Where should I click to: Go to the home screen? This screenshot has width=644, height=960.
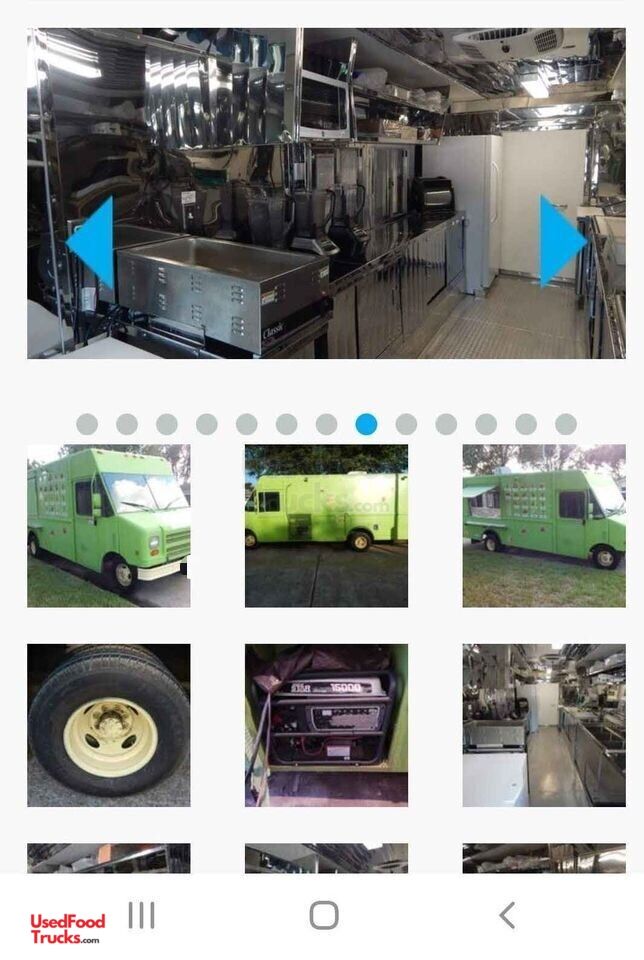point(324,914)
